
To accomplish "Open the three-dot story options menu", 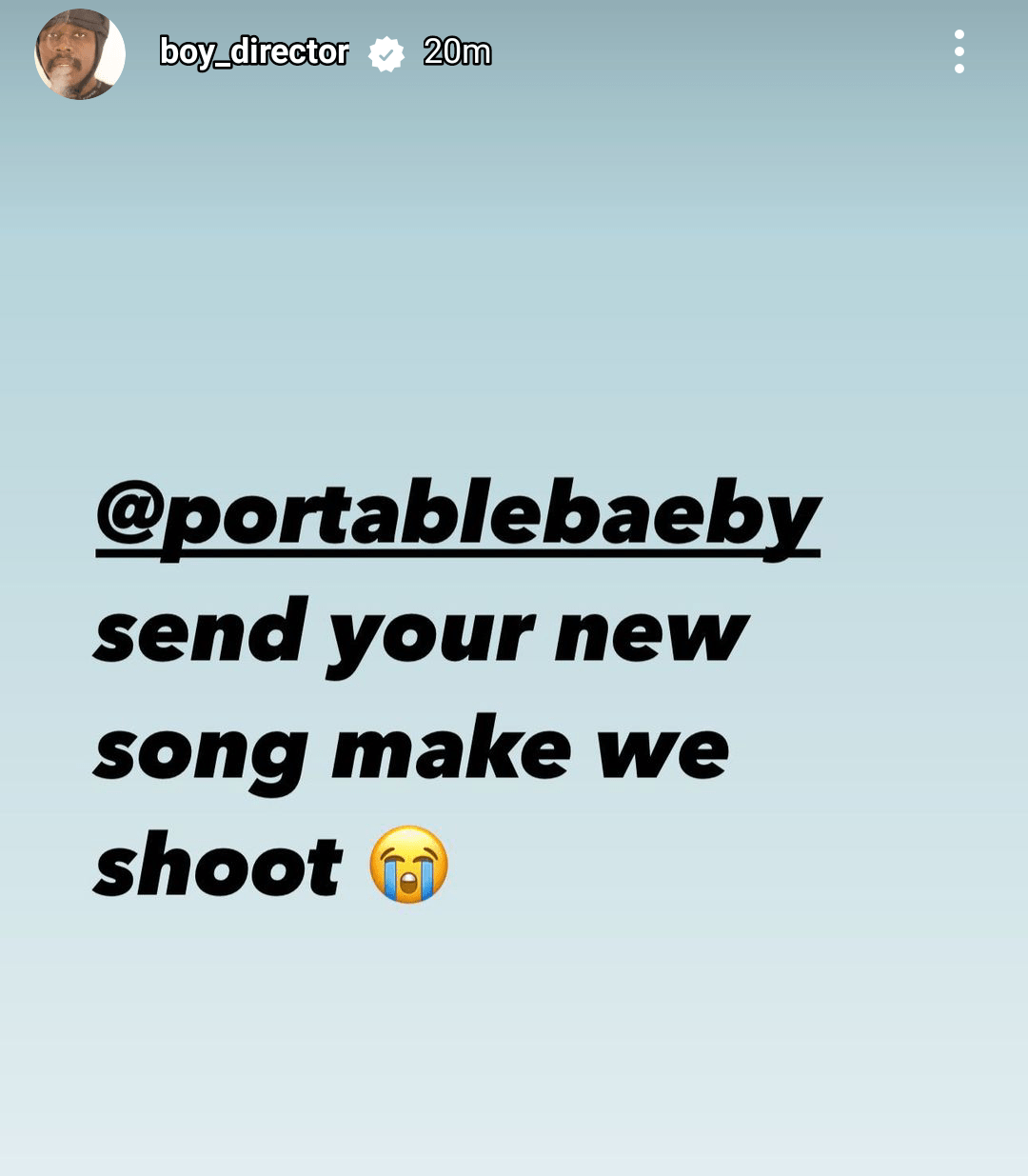I will (959, 51).
